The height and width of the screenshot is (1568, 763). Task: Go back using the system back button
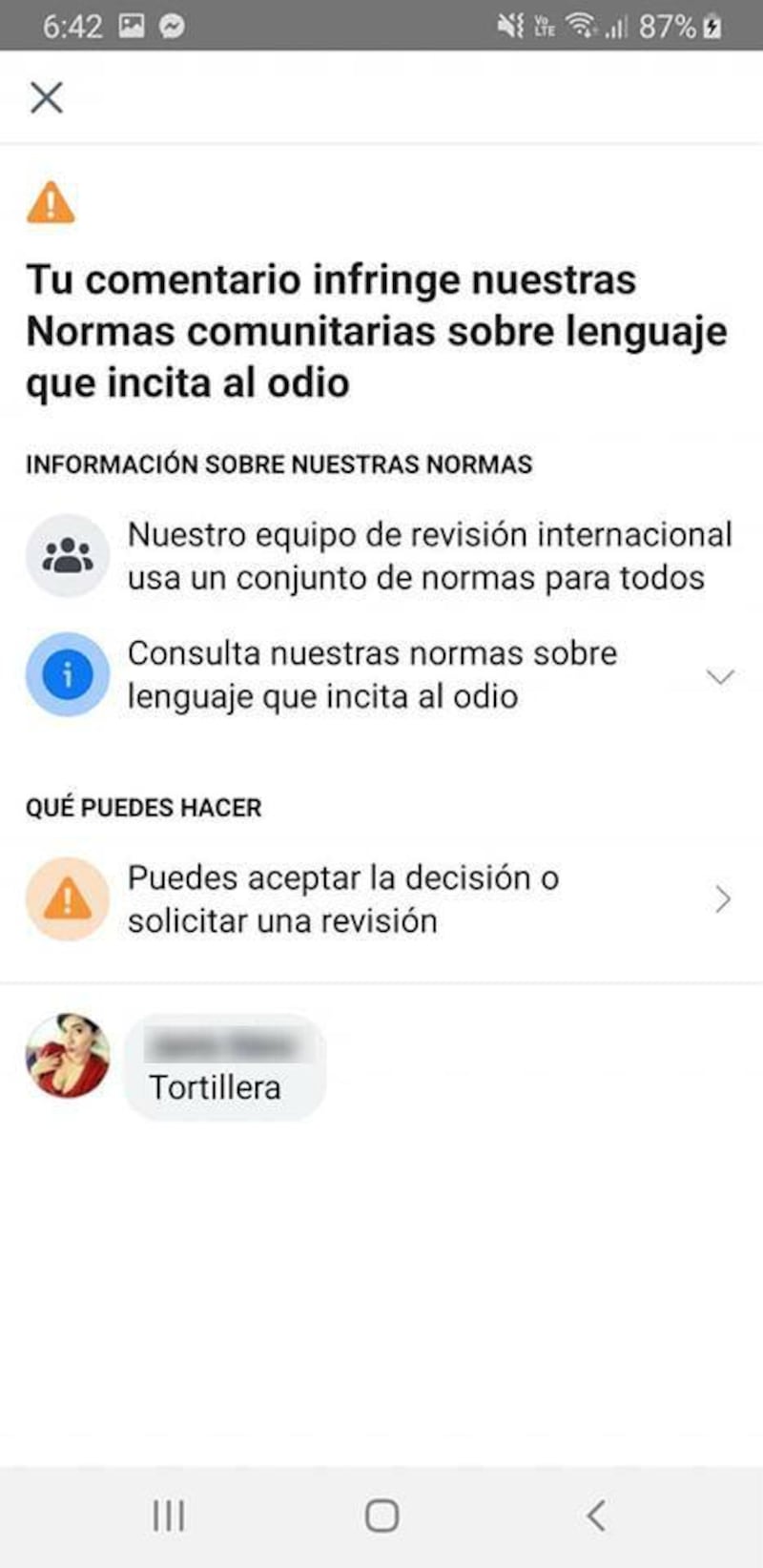pos(596,1515)
